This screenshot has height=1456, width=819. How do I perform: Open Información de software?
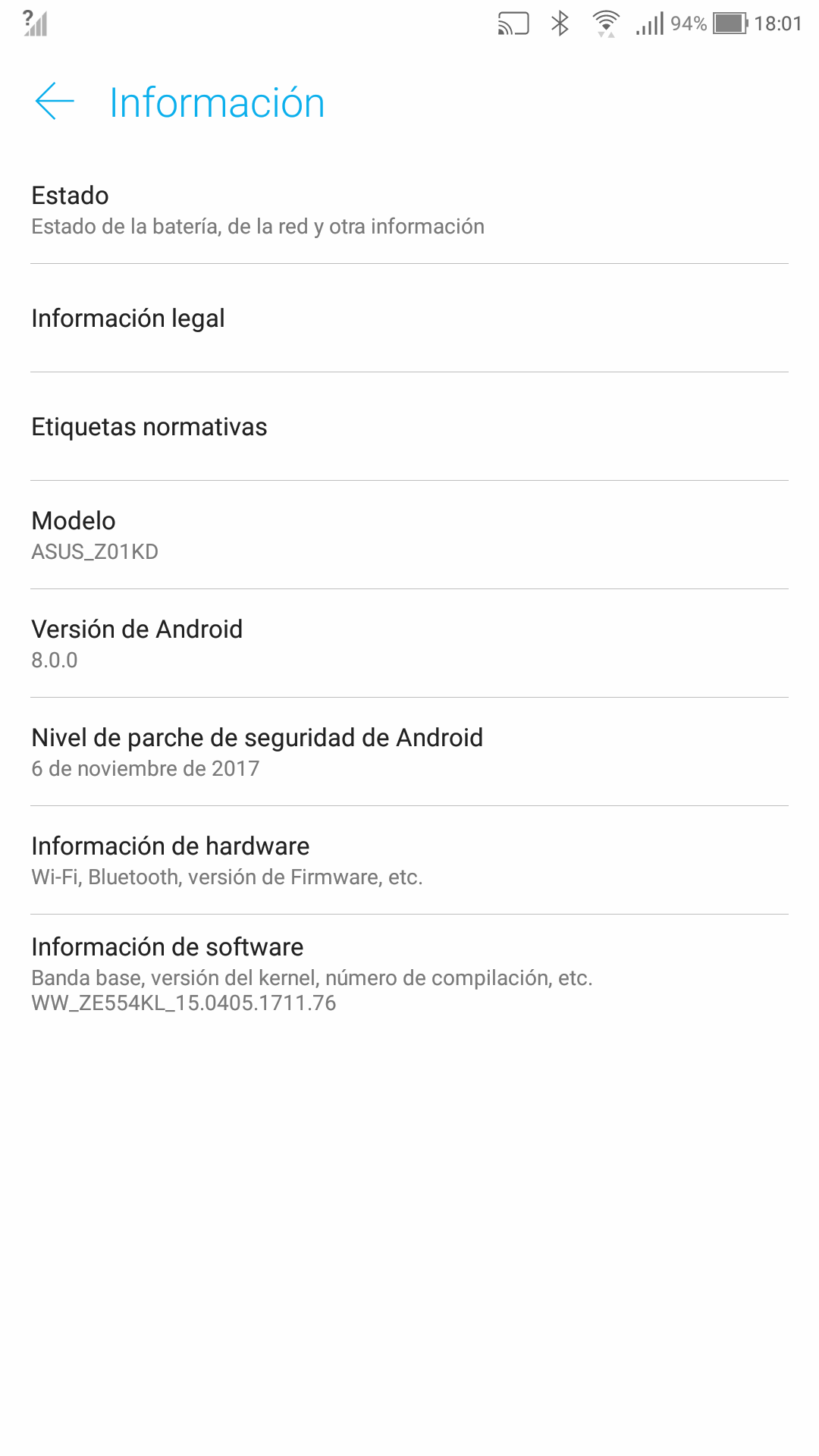coord(409,974)
